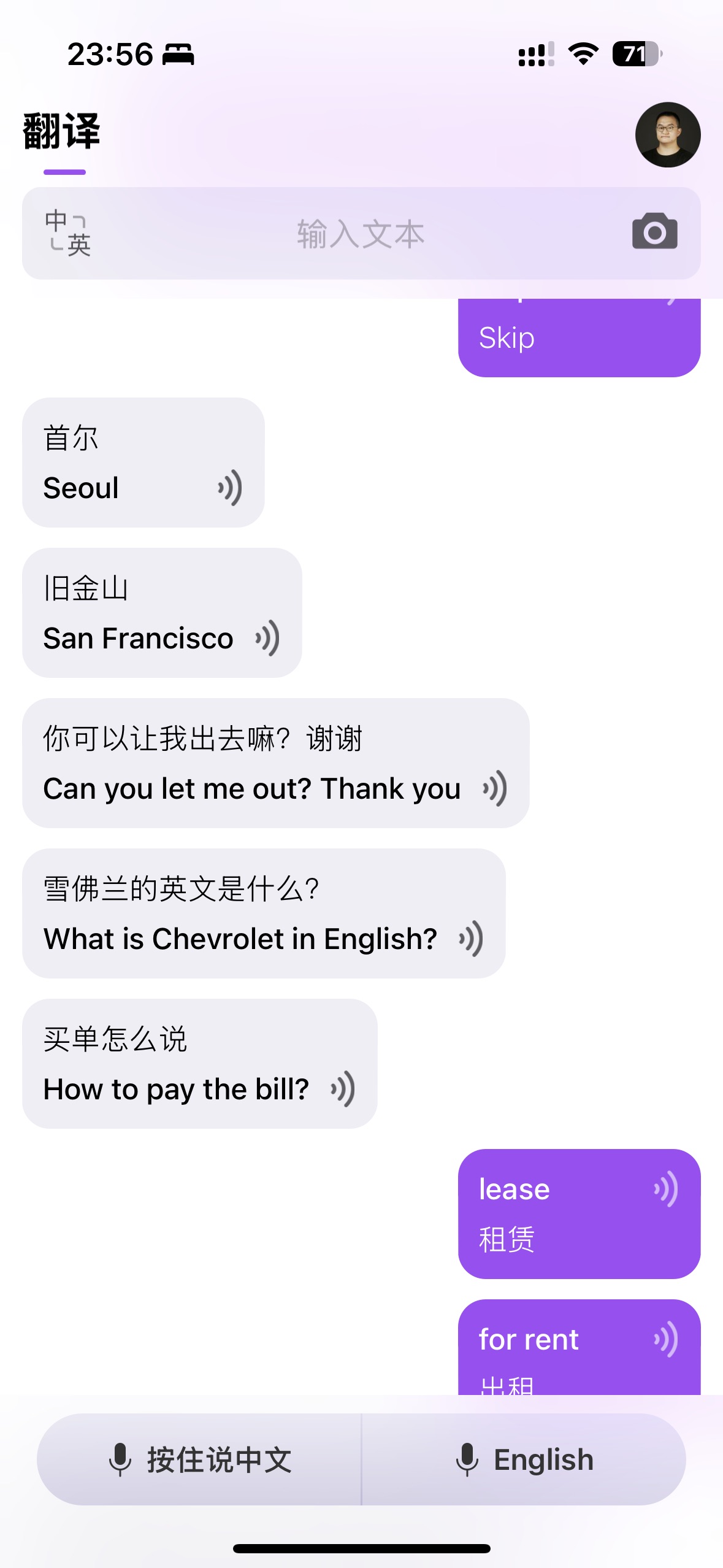Screen dimensions: 723x1568
Task: Tap the 按住说中文 microphone button
Action: pos(200,1459)
